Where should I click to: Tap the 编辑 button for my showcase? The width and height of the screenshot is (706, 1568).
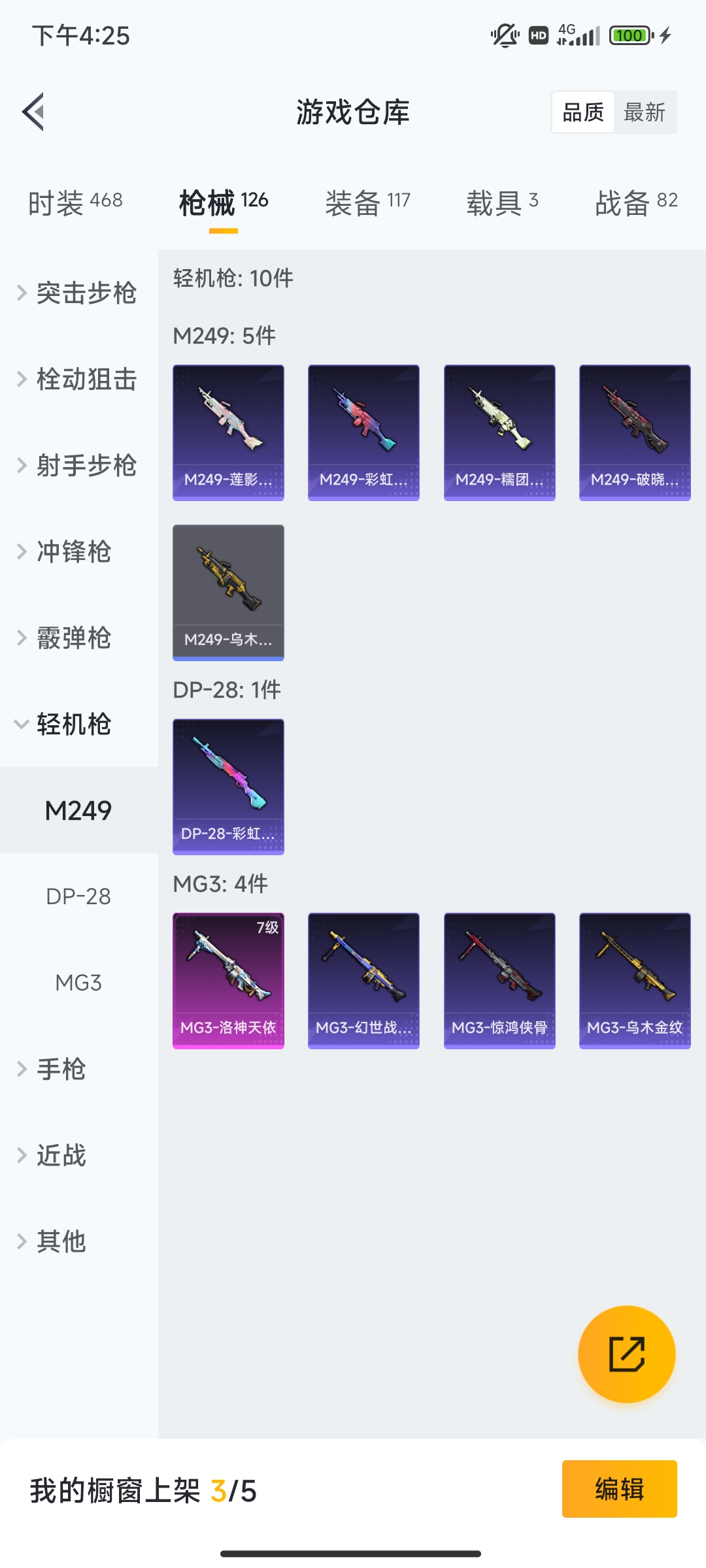619,1489
